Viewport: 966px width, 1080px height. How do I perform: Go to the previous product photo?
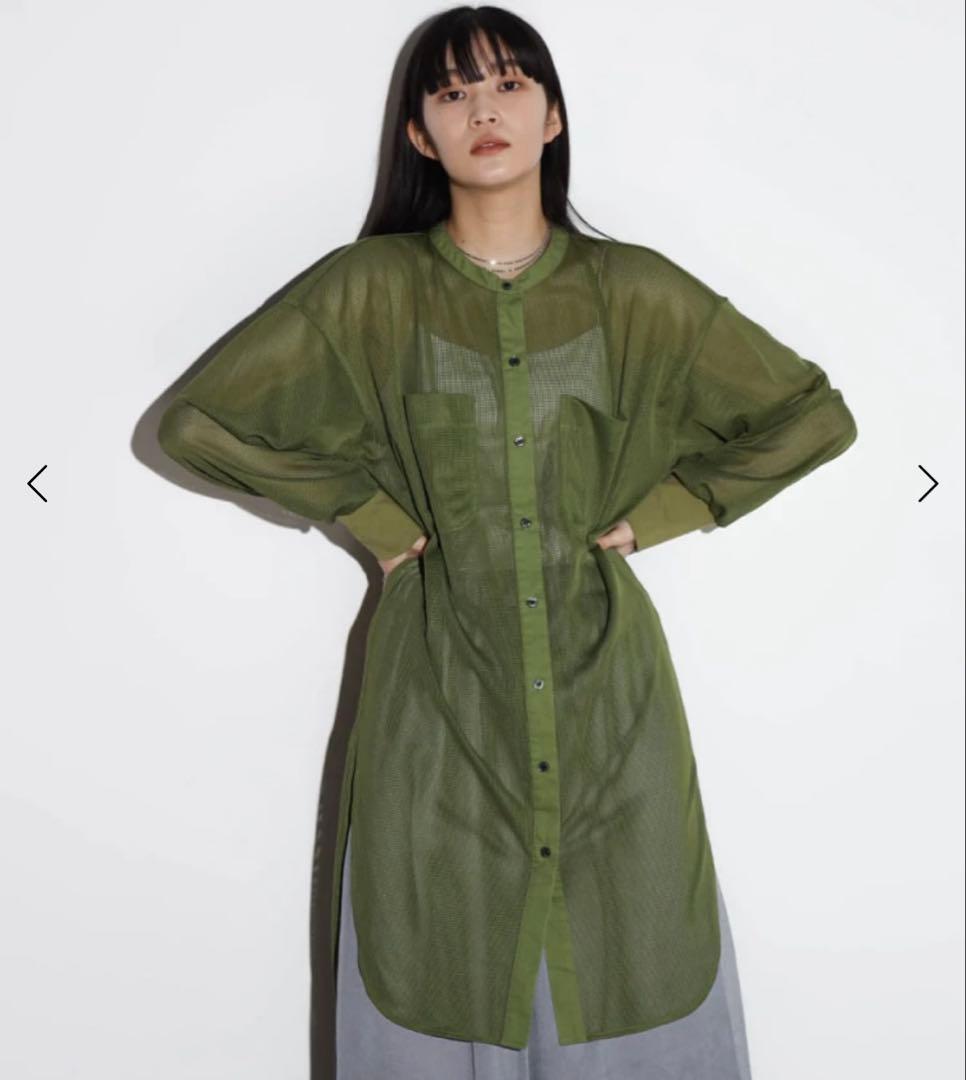point(37,484)
